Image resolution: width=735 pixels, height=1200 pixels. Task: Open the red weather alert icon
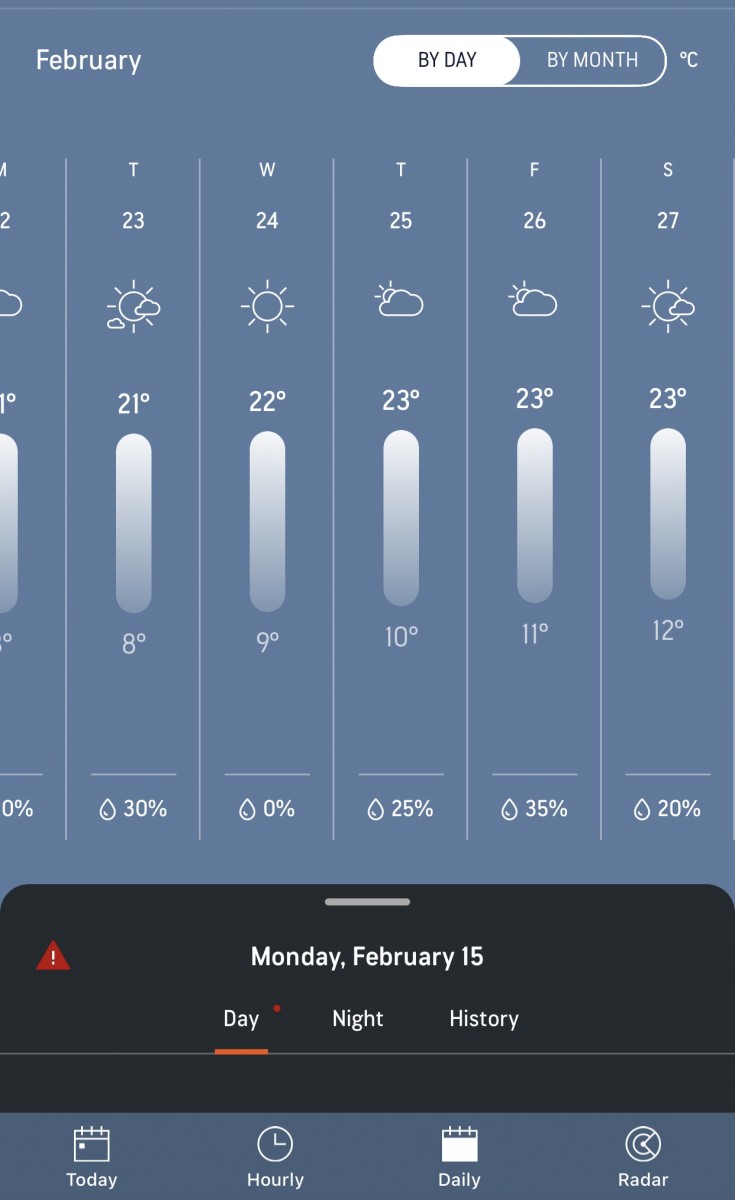click(x=53, y=957)
